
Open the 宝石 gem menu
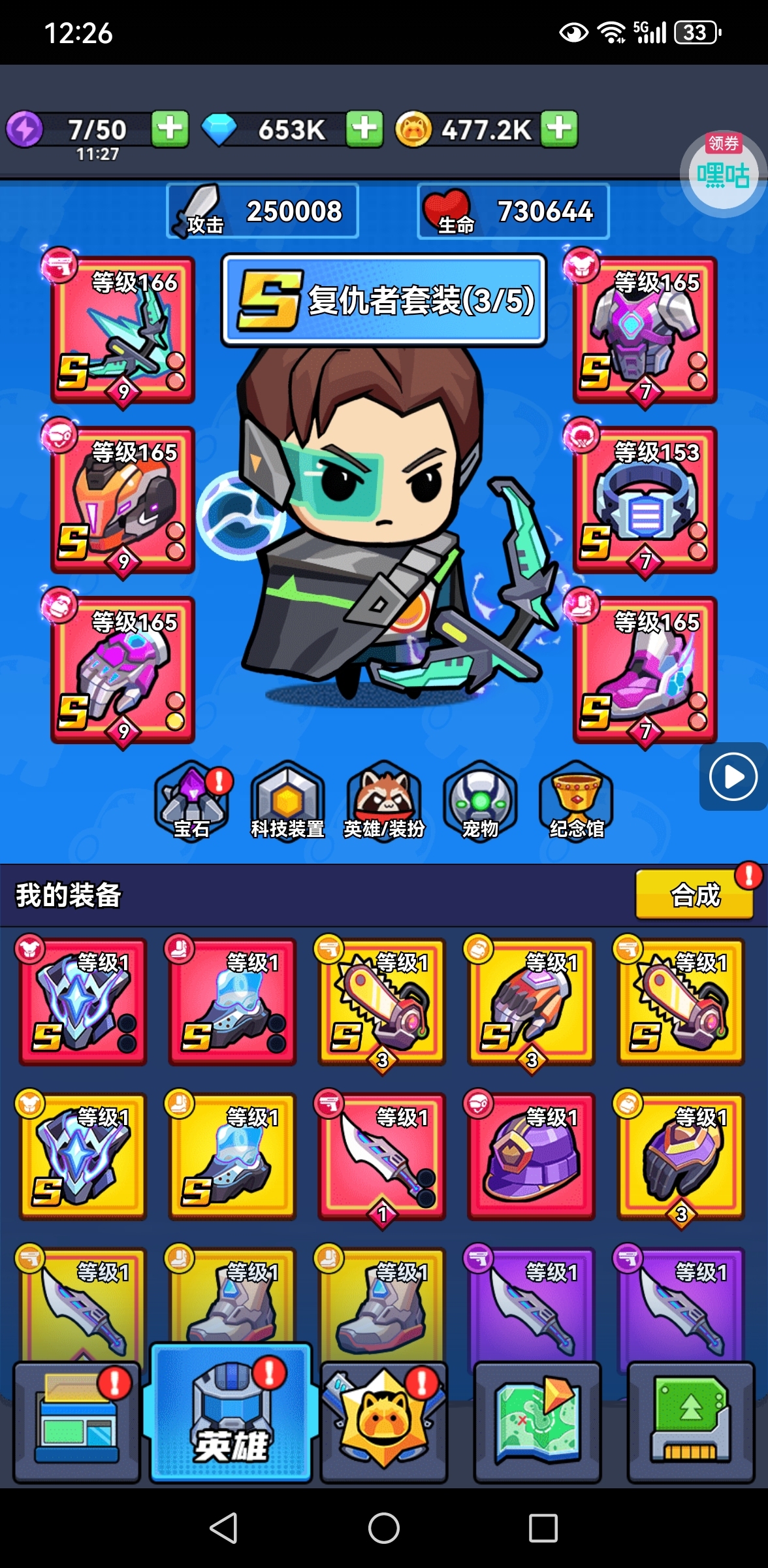[x=192, y=802]
